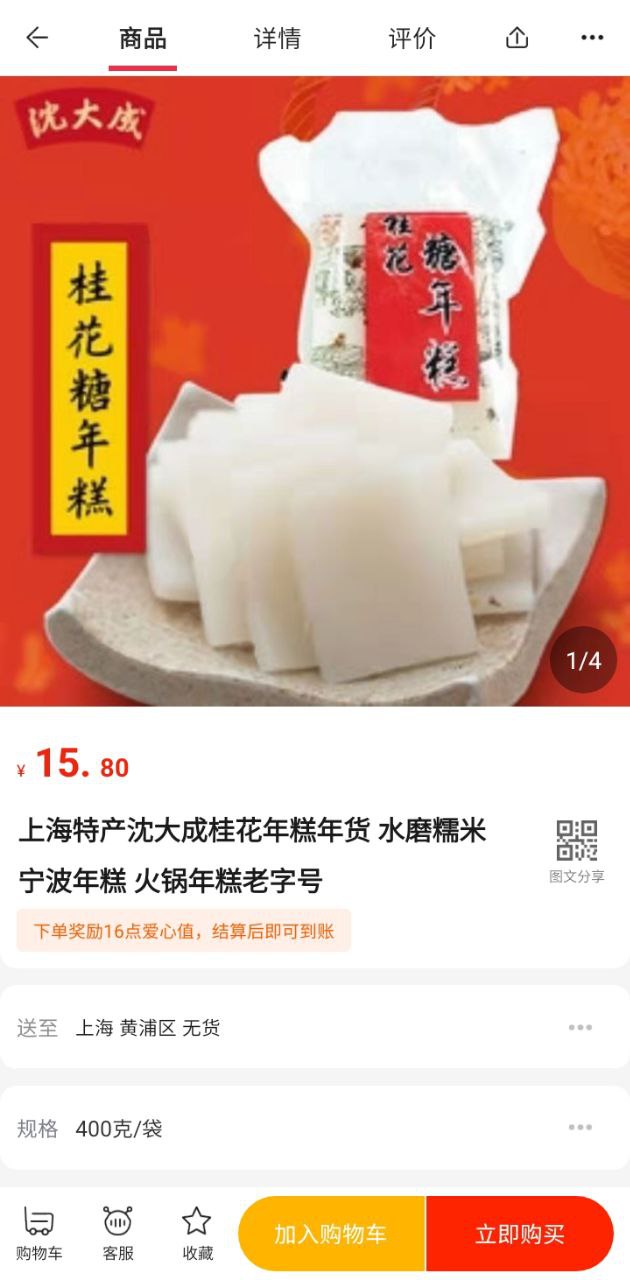630x1280 pixels.
Task: Select the 商品 tab
Action: click(143, 39)
